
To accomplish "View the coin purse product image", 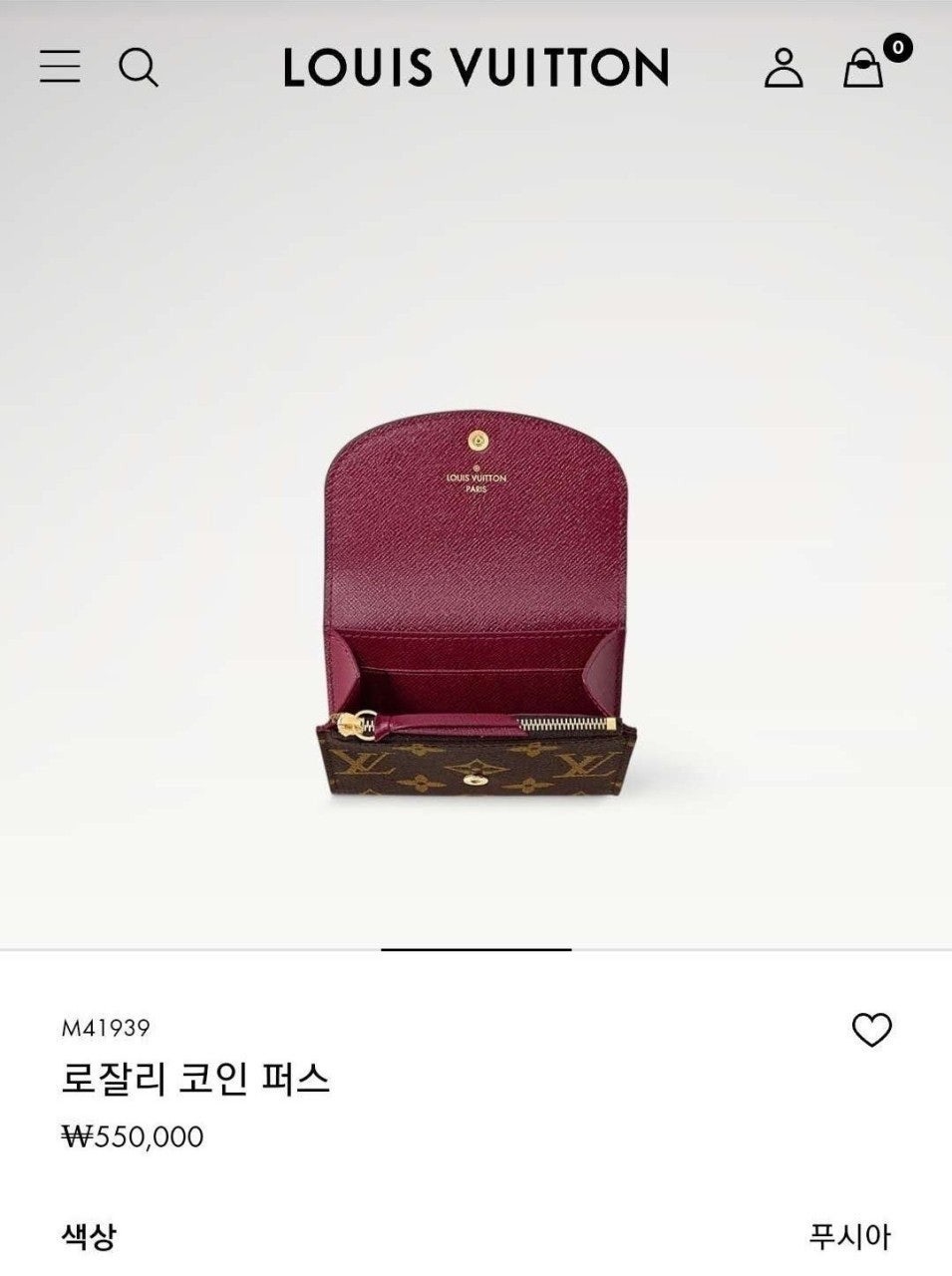I will point(476,608).
